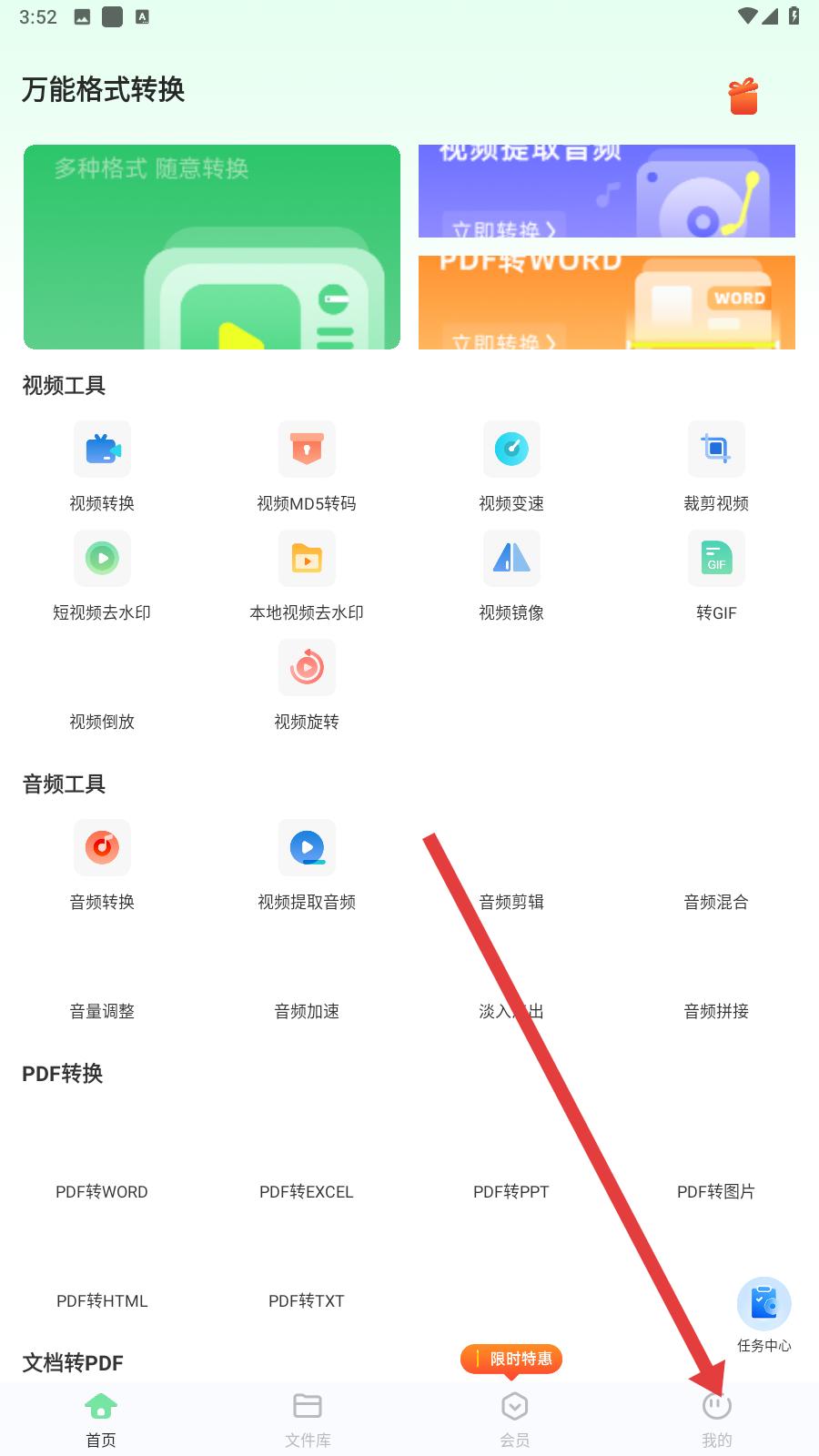
Task: Open PDF转WORD in PDF转换 section
Action: (102, 1191)
